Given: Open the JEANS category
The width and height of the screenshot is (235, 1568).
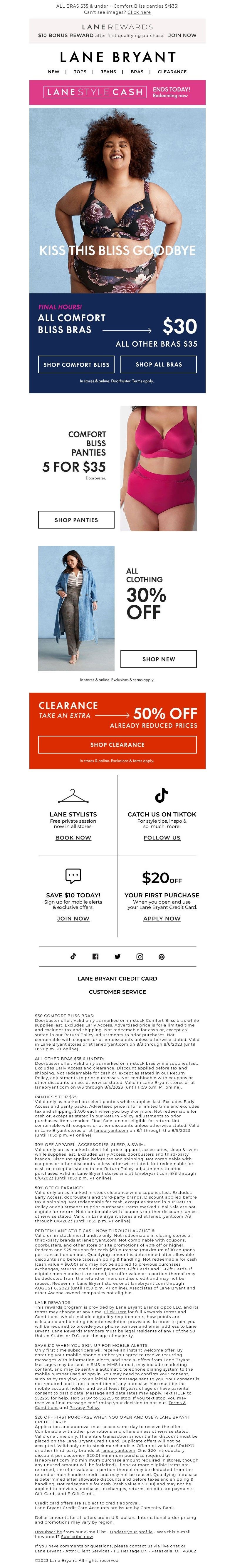Looking at the screenshot, I should click(108, 71).
